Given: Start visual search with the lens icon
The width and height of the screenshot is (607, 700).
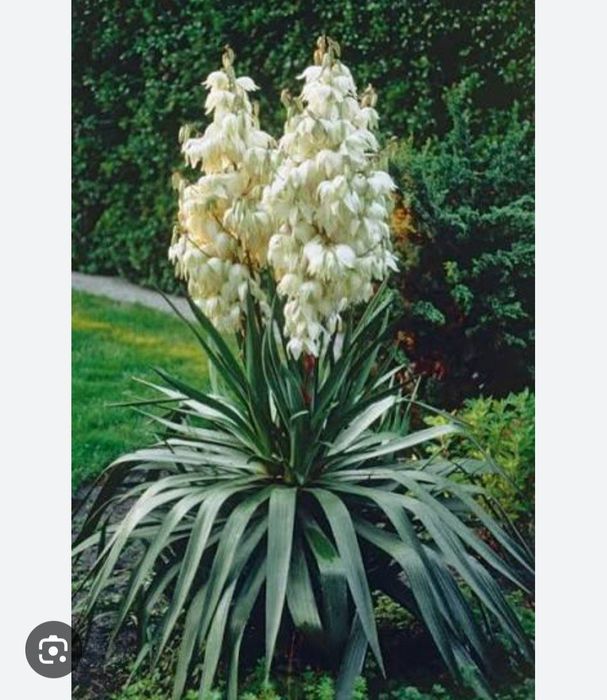Looking at the screenshot, I should tap(53, 650).
